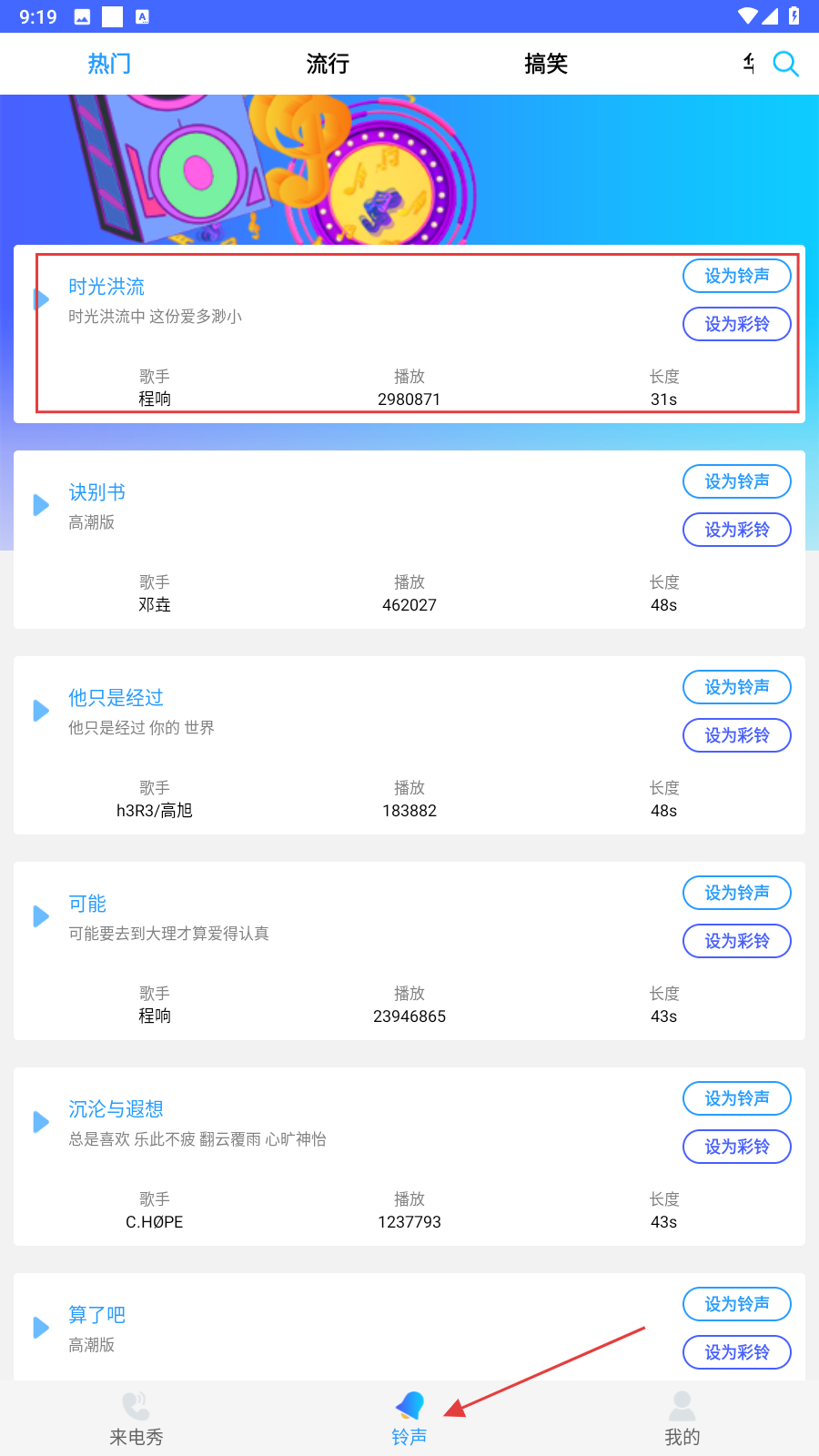Switch to the 流行 tab
This screenshot has width=819, height=1456.
click(328, 64)
